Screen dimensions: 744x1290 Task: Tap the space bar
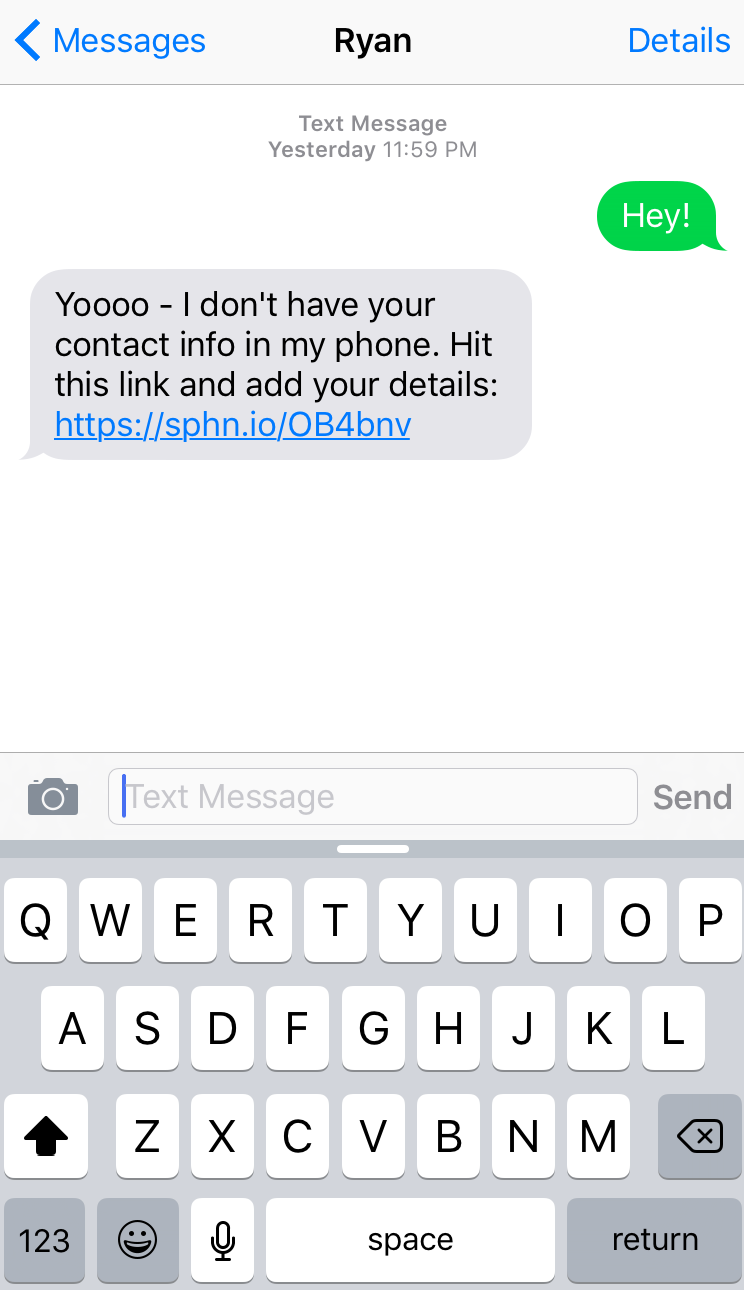tap(410, 1240)
